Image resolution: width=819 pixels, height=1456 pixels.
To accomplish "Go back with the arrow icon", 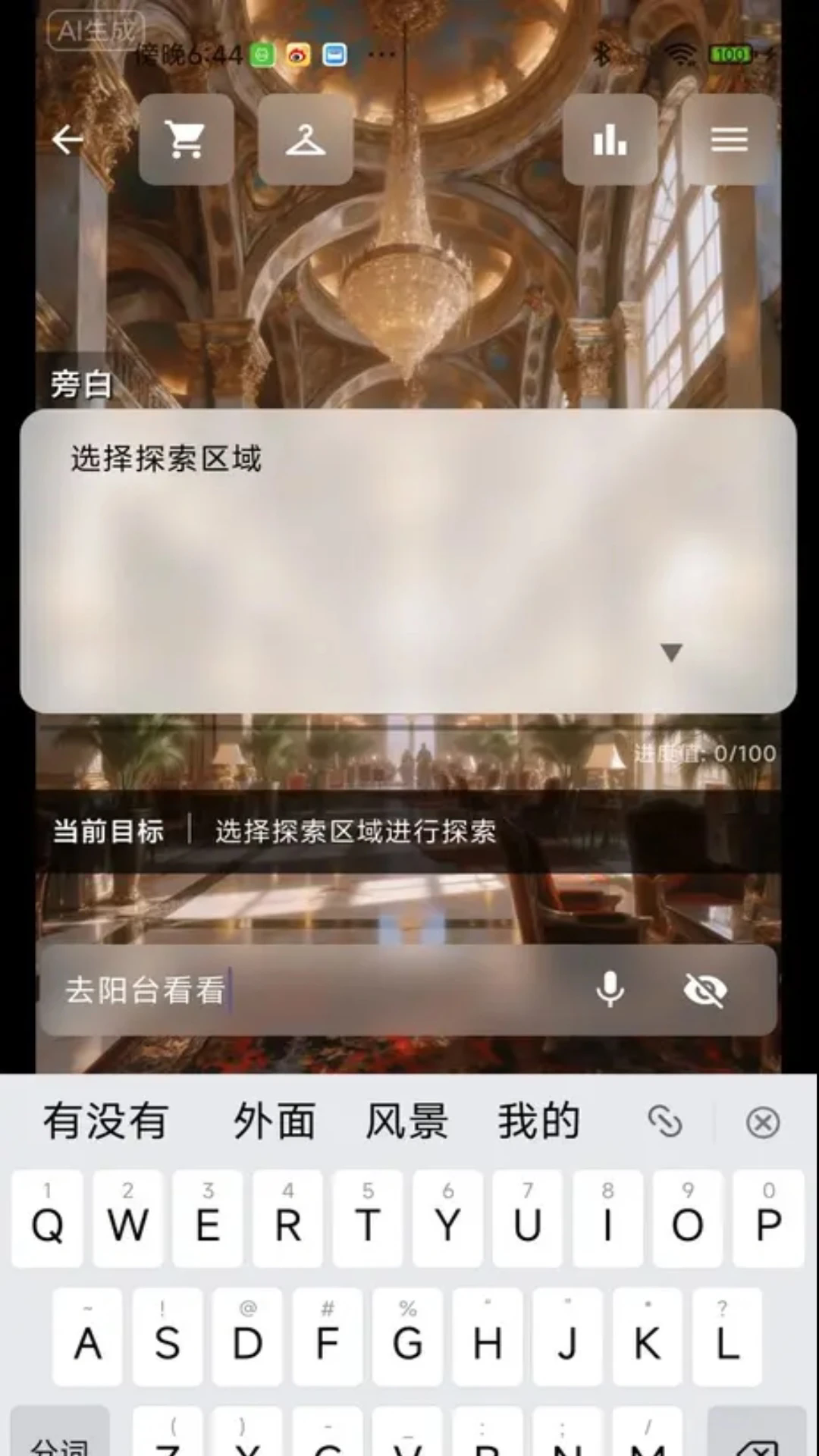I will pyautogui.click(x=67, y=140).
